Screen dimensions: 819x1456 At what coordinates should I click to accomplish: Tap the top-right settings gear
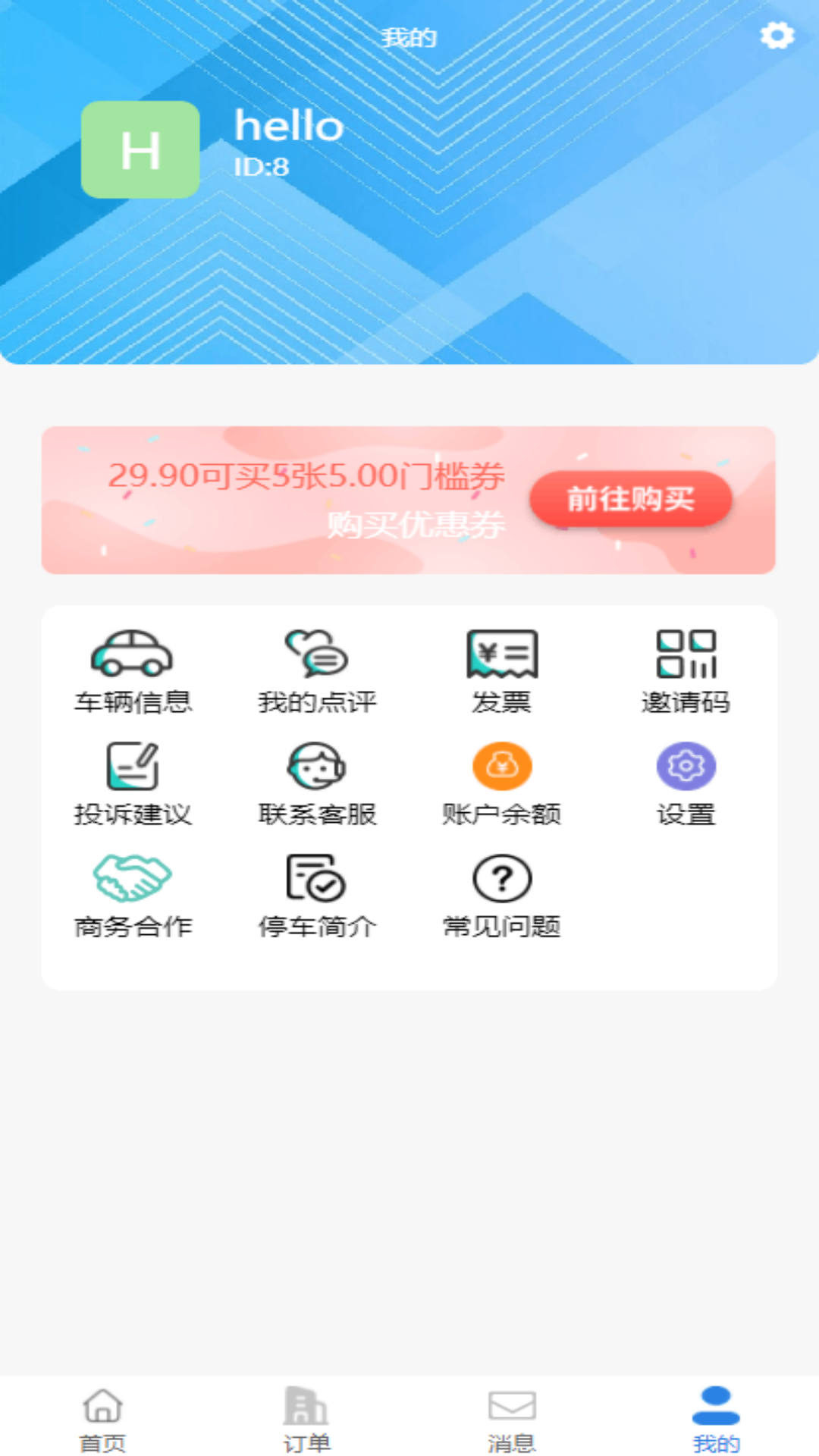coord(776,35)
